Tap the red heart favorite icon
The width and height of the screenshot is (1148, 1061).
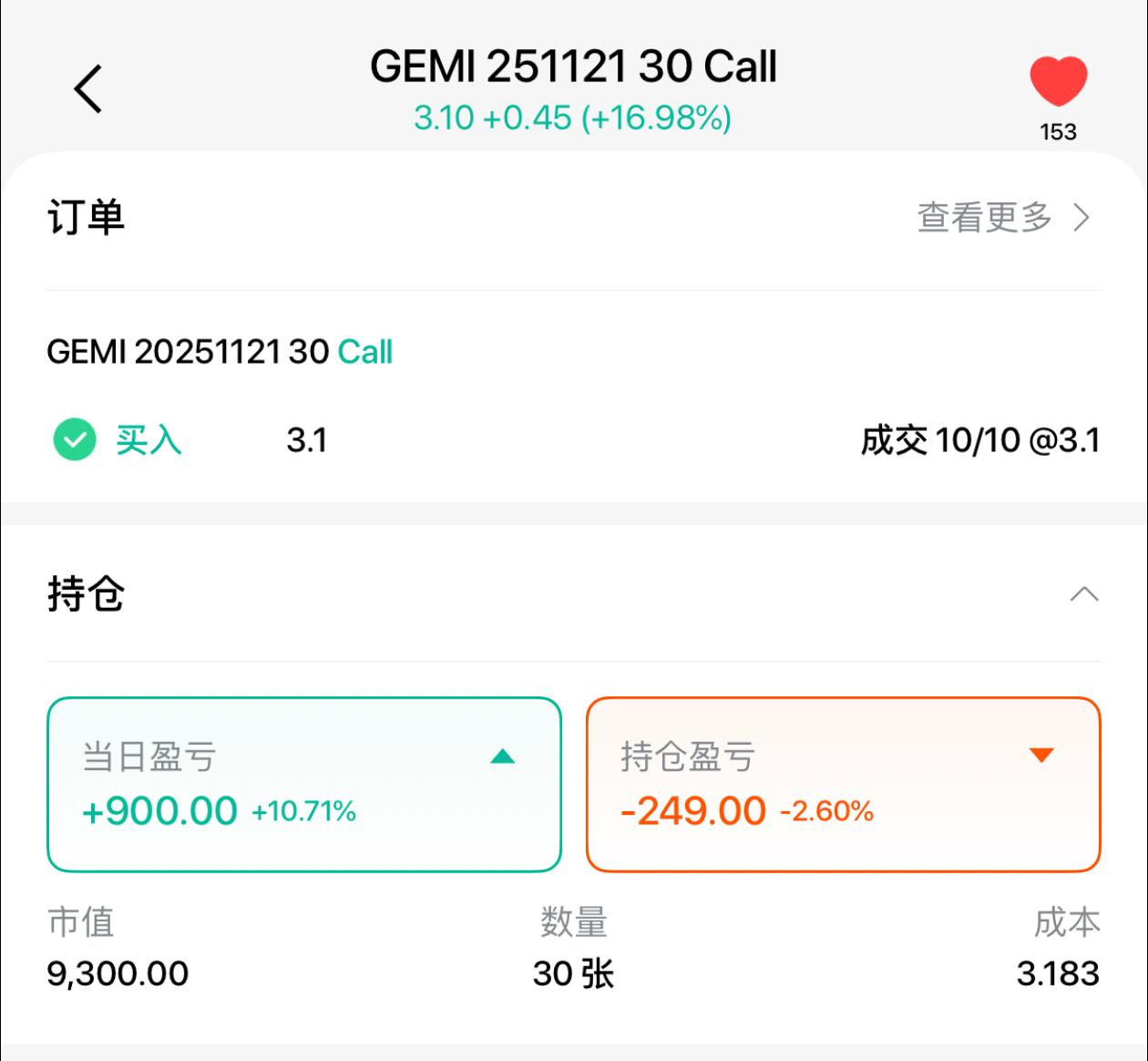click(x=1058, y=82)
